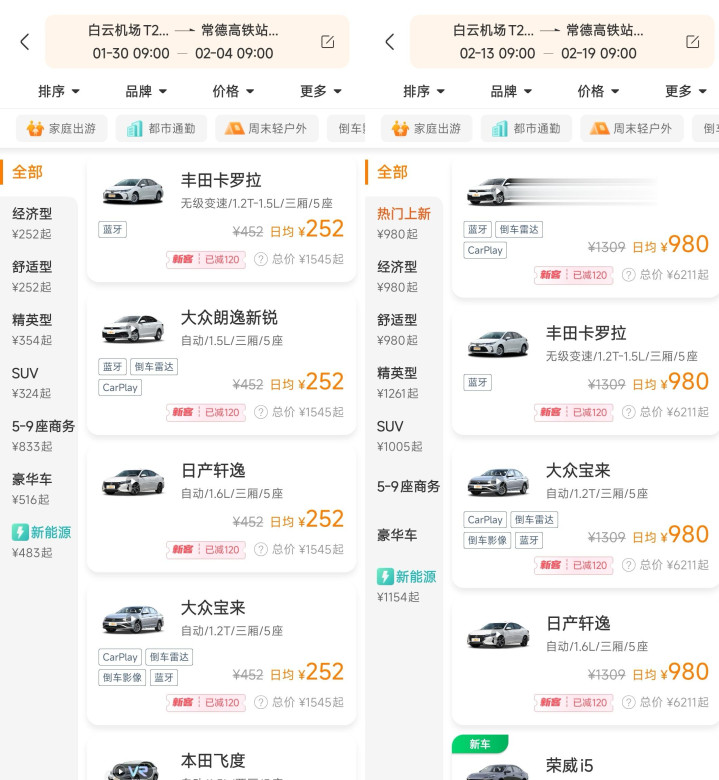
Task: Select the 热门上新 category
Action: coord(403,223)
